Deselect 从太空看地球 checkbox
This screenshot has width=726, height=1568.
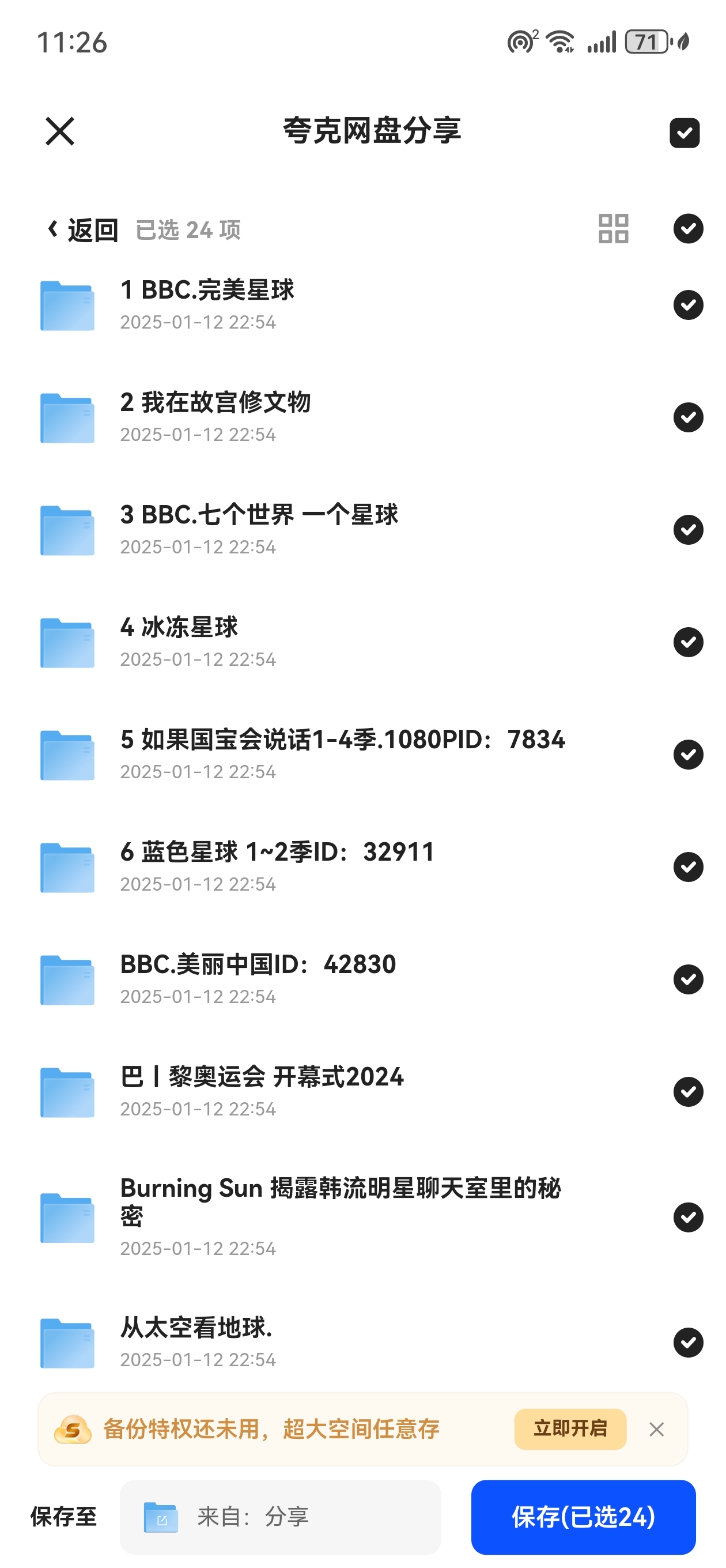pos(689,1343)
